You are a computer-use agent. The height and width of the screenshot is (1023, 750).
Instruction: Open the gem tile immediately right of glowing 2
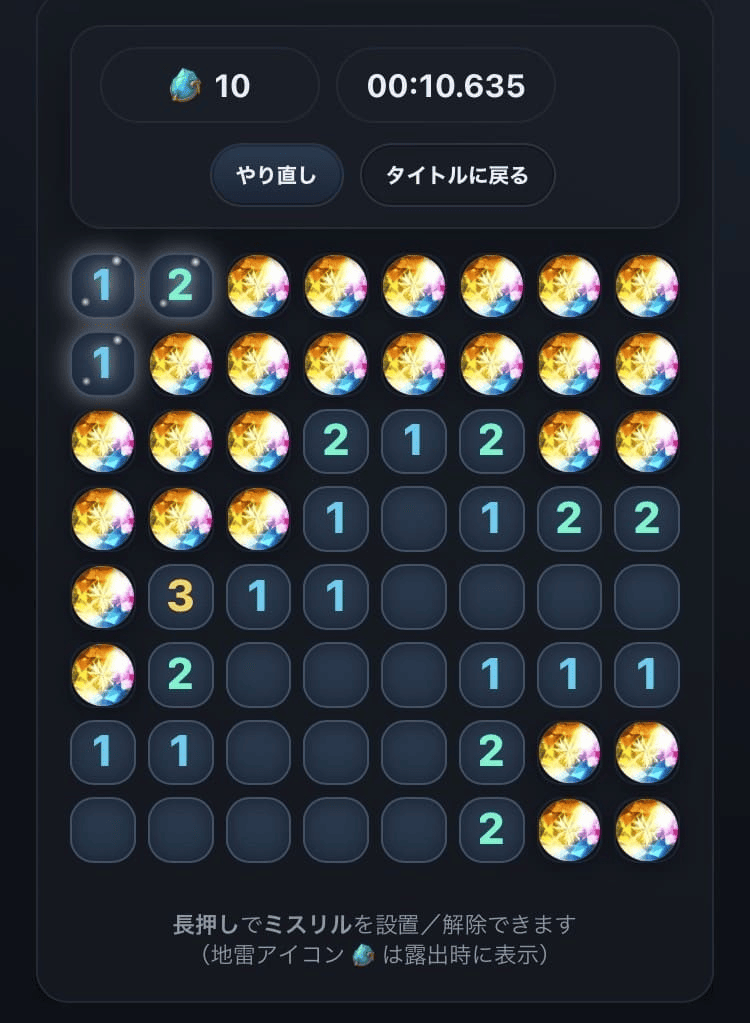click(258, 286)
